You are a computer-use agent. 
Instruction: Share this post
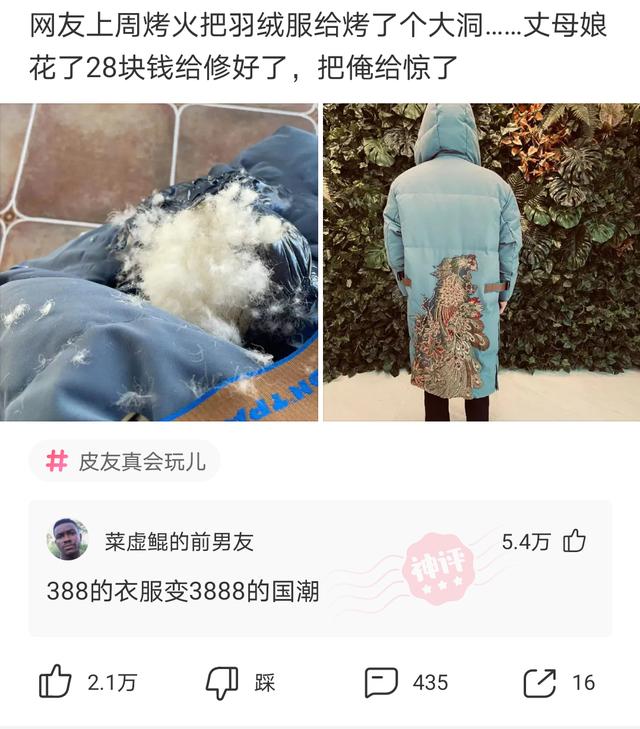540,682
